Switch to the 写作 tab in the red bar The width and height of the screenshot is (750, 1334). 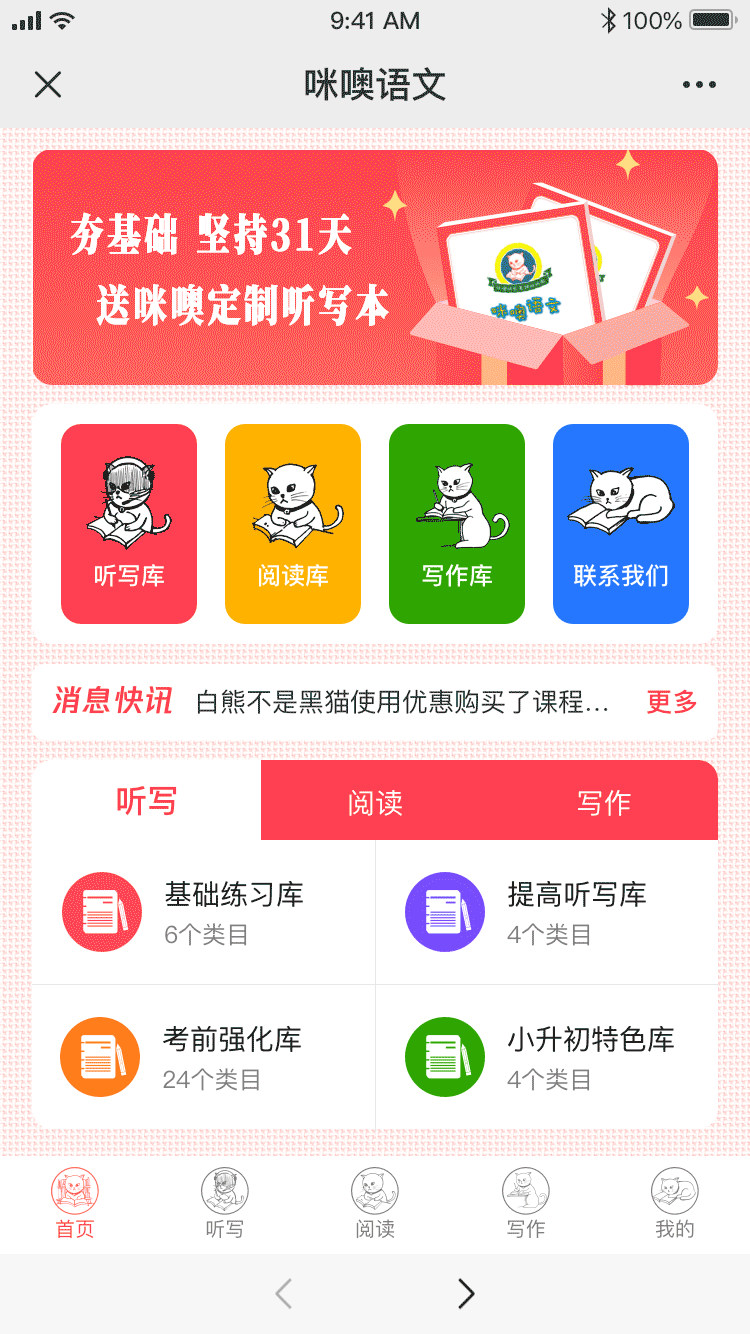coord(604,802)
